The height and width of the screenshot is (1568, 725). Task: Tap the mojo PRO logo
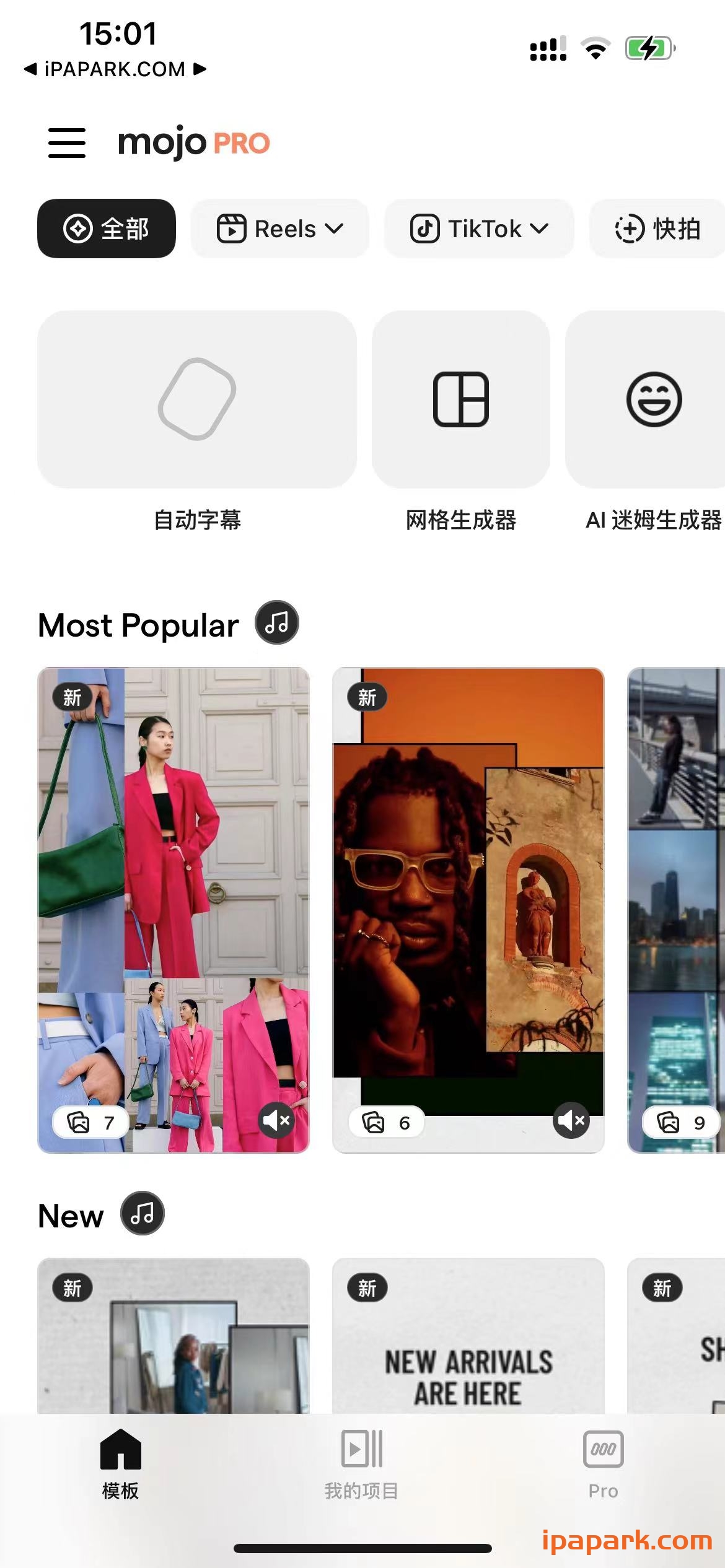193,142
